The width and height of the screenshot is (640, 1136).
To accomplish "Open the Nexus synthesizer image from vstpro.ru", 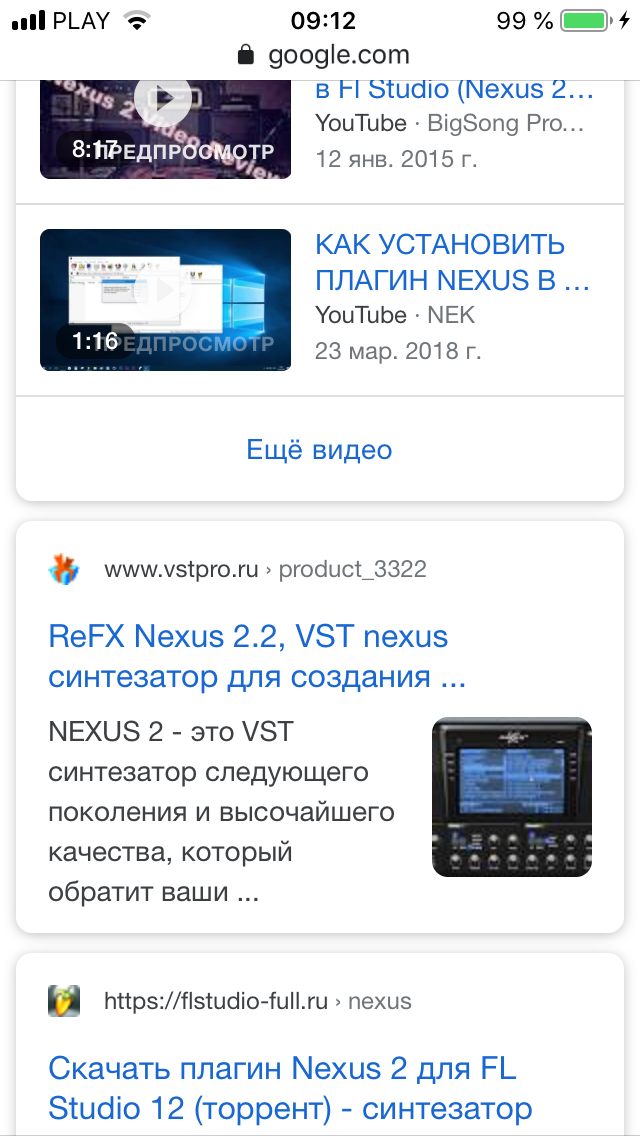I will 511,797.
